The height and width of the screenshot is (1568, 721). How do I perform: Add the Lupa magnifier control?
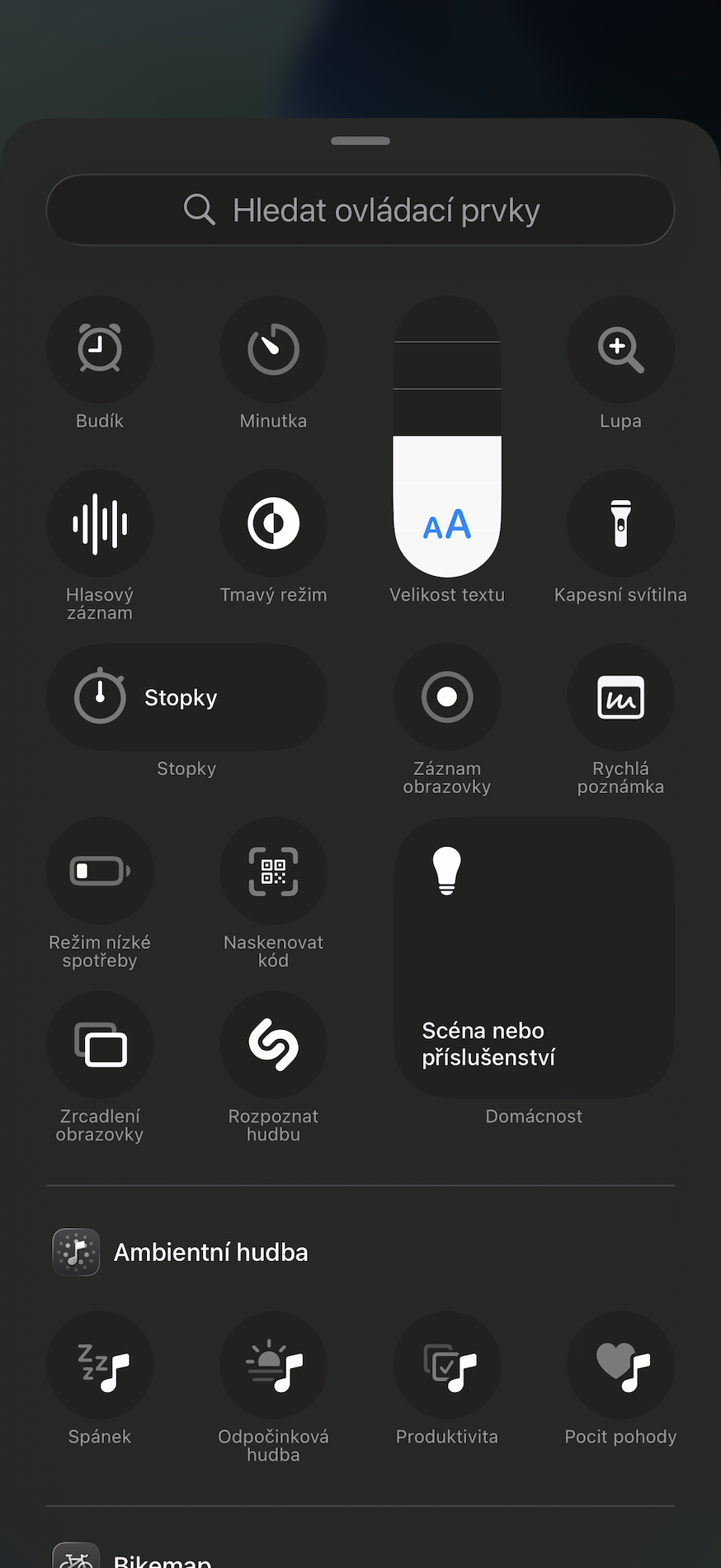[621, 349]
